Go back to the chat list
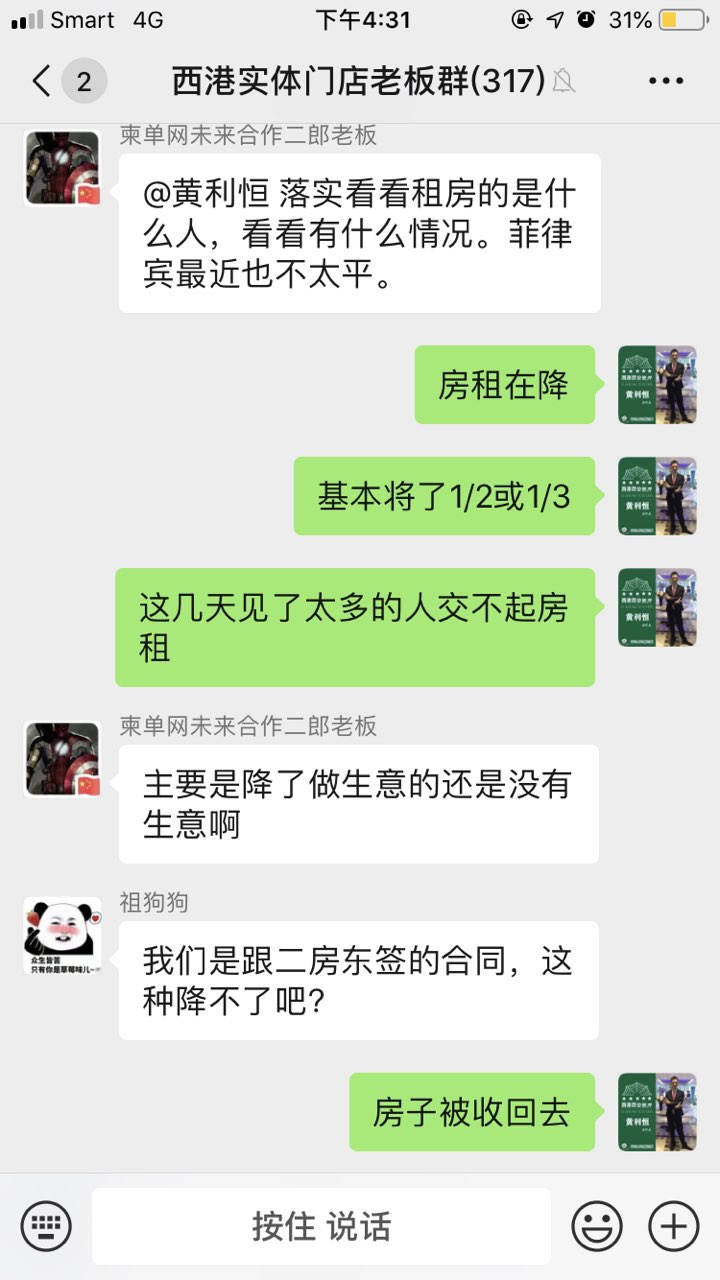 [x=42, y=81]
